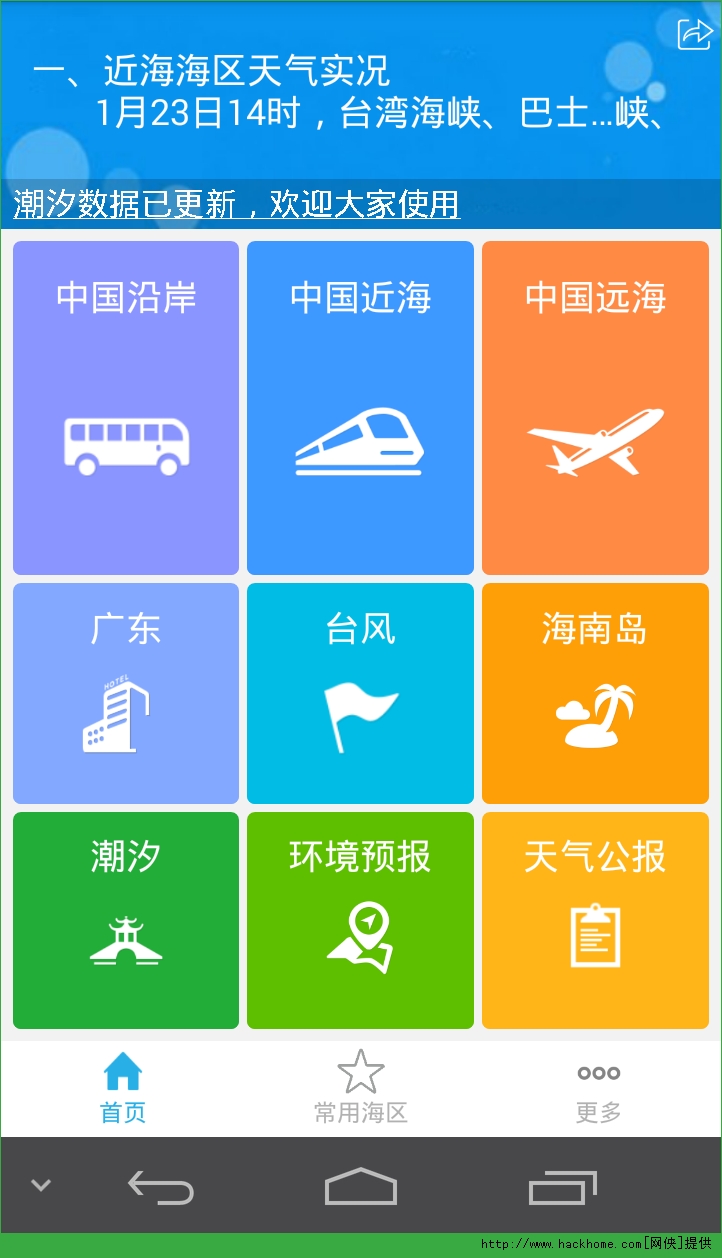Go to the system home screen

pyautogui.click(x=361, y=1187)
